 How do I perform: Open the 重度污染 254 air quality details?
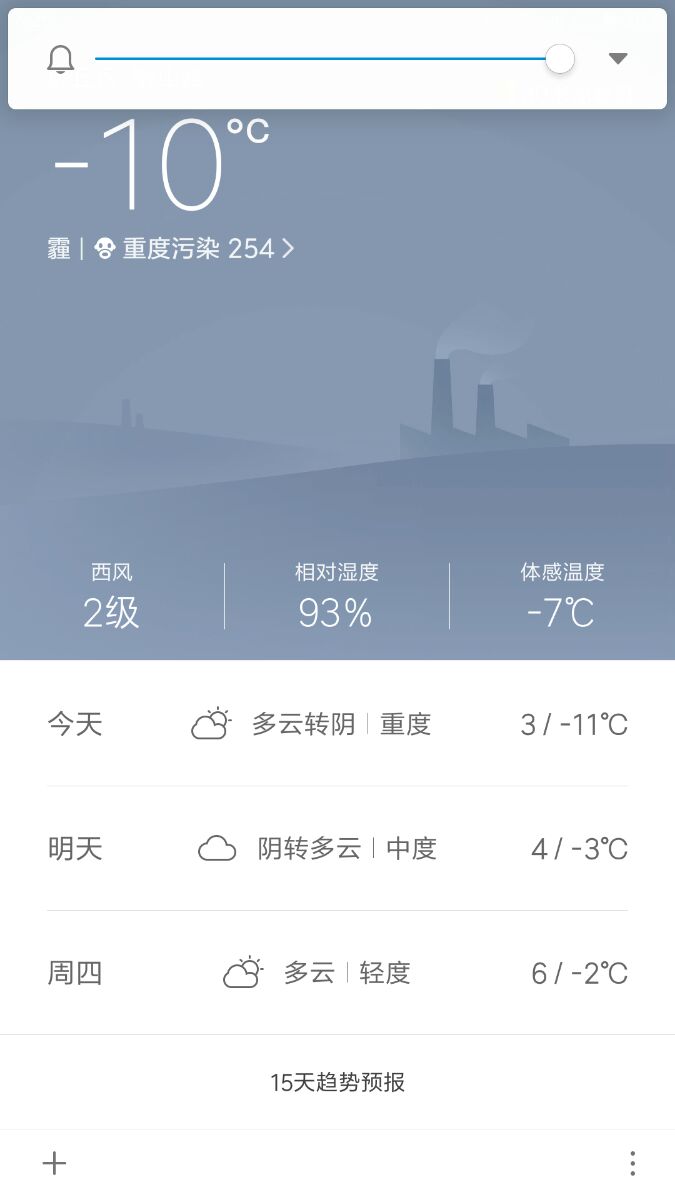coord(195,248)
